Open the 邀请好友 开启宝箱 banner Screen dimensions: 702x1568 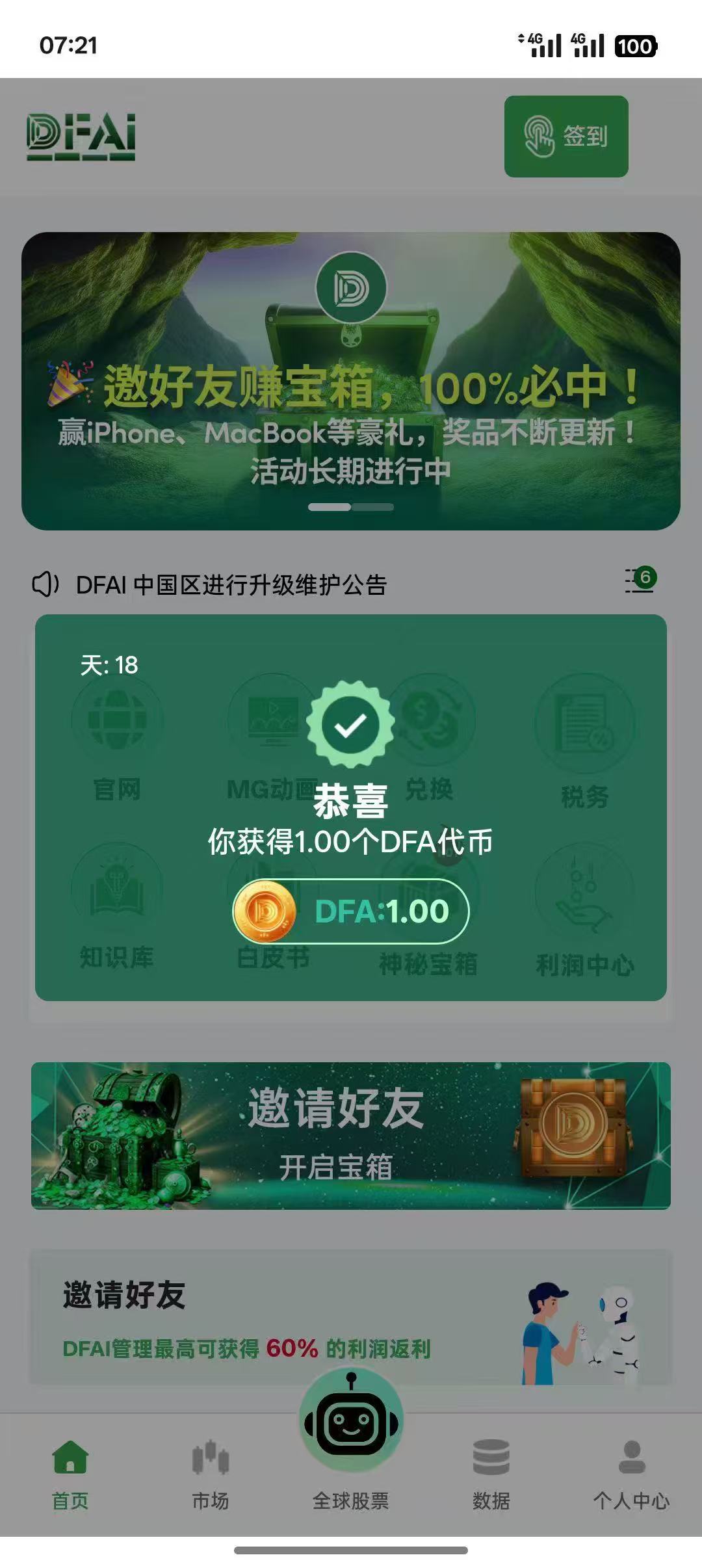click(351, 1135)
